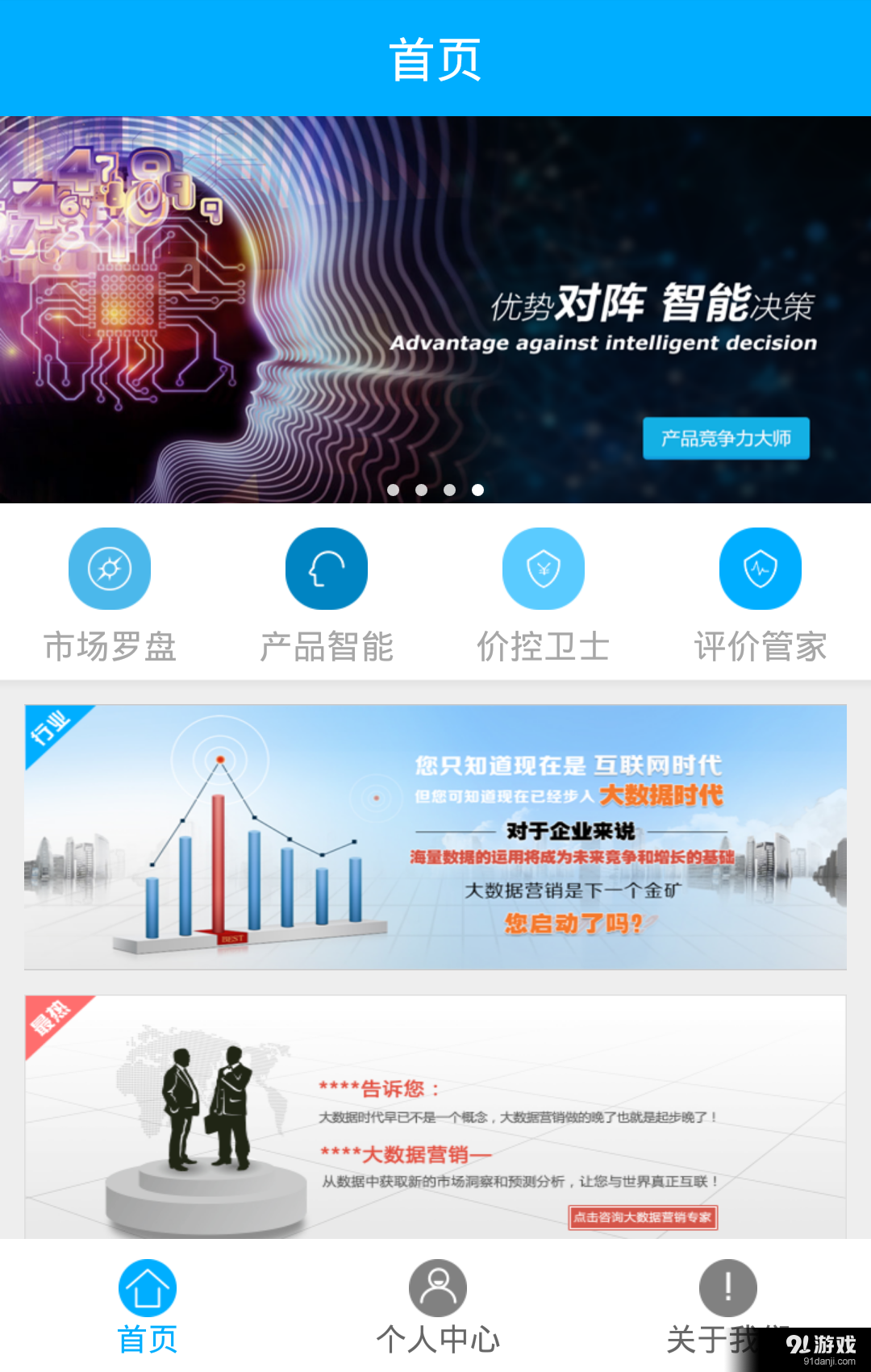
Task: Tap the 价控卫士 shield icon
Action: pos(544,568)
